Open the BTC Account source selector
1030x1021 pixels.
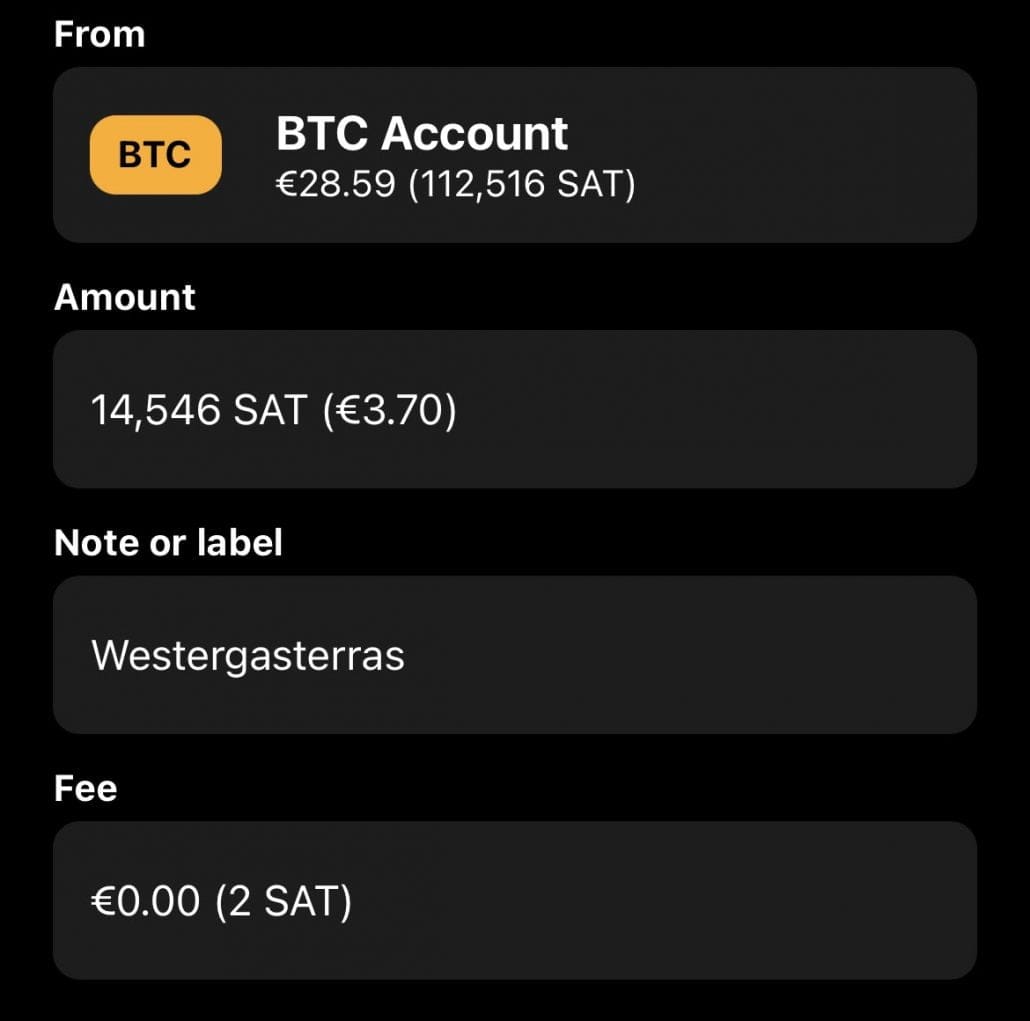tap(514, 155)
